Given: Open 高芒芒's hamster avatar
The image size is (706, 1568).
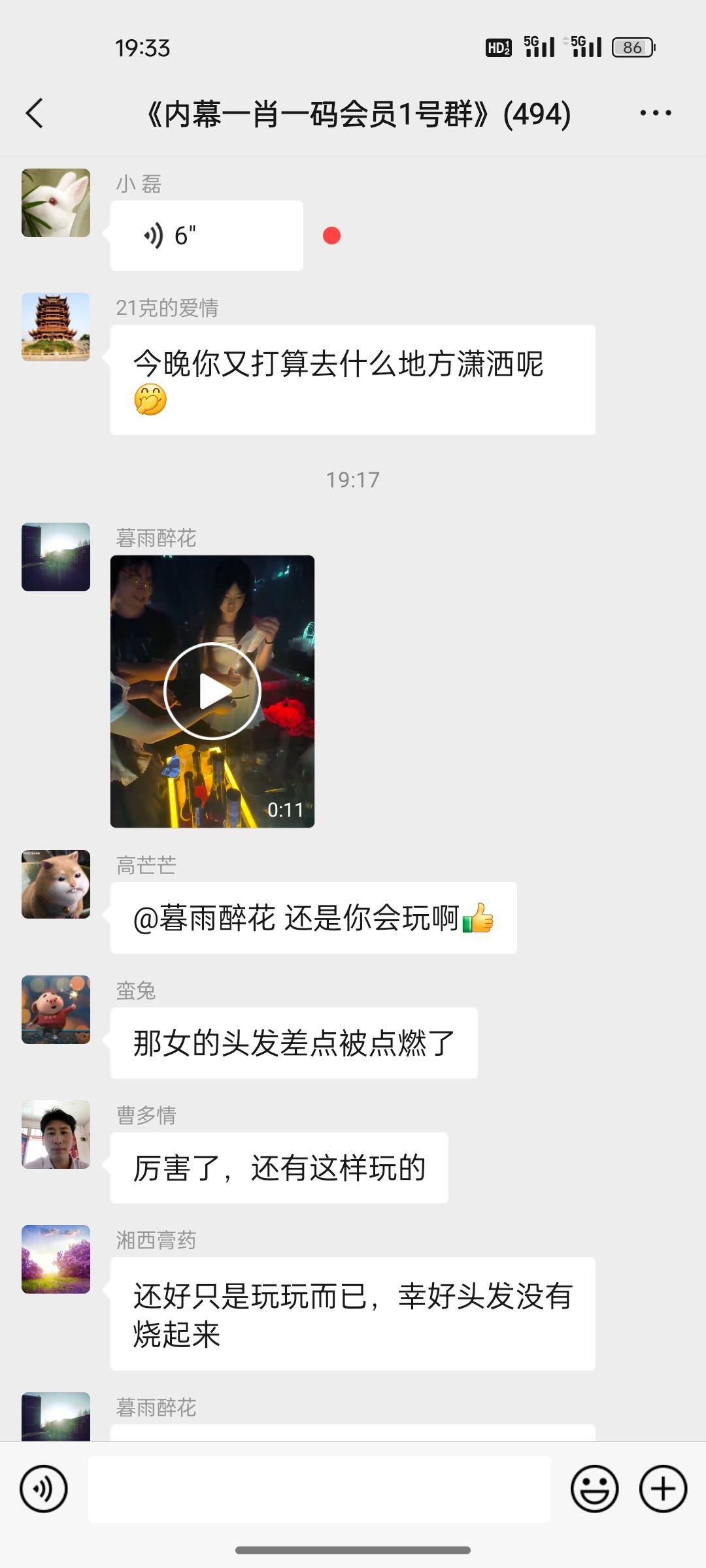Looking at the screenshot, I should pos(56,884).
